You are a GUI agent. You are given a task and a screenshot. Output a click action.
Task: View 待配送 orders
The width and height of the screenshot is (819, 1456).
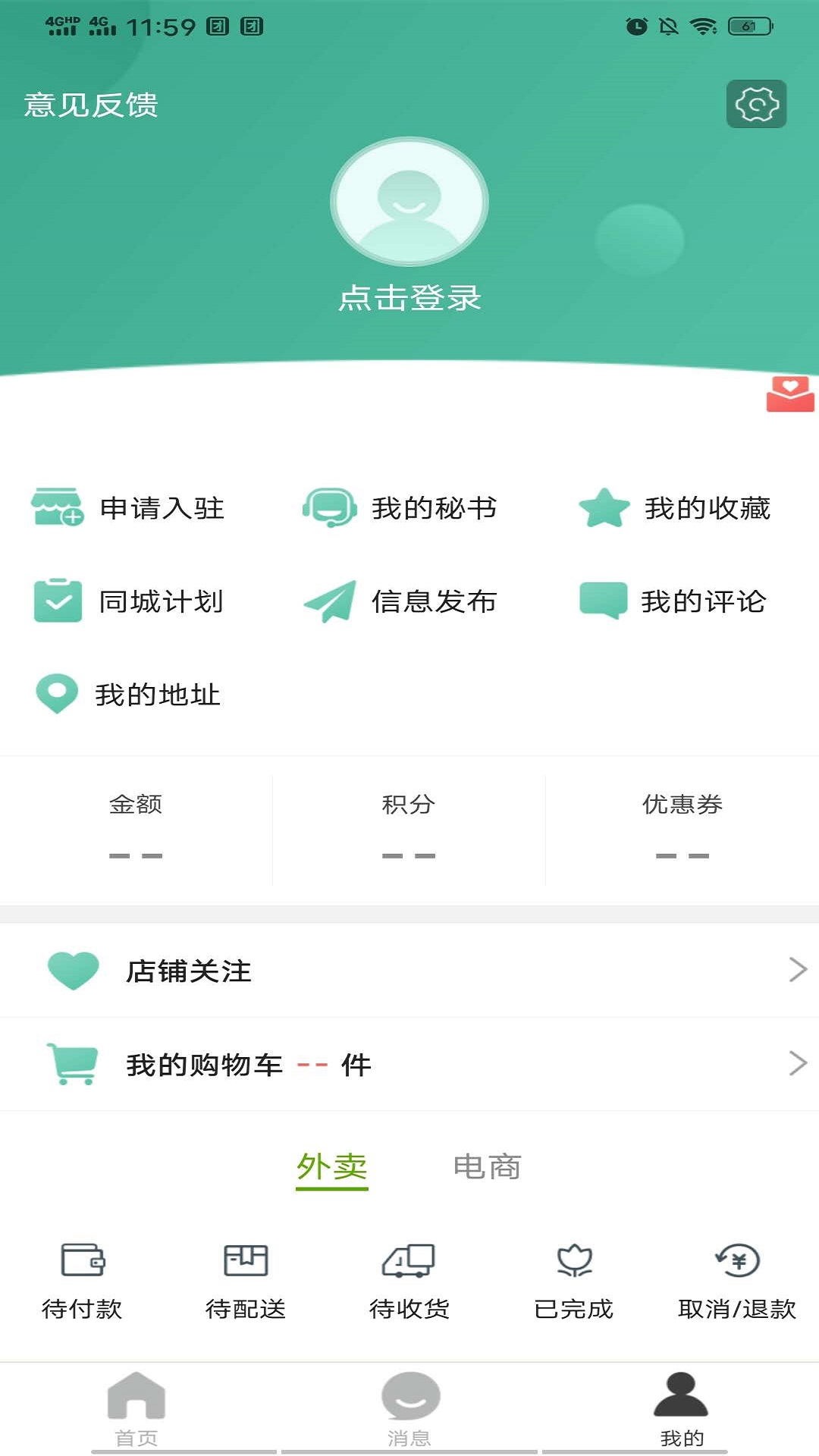click(x=246, y=1282)
